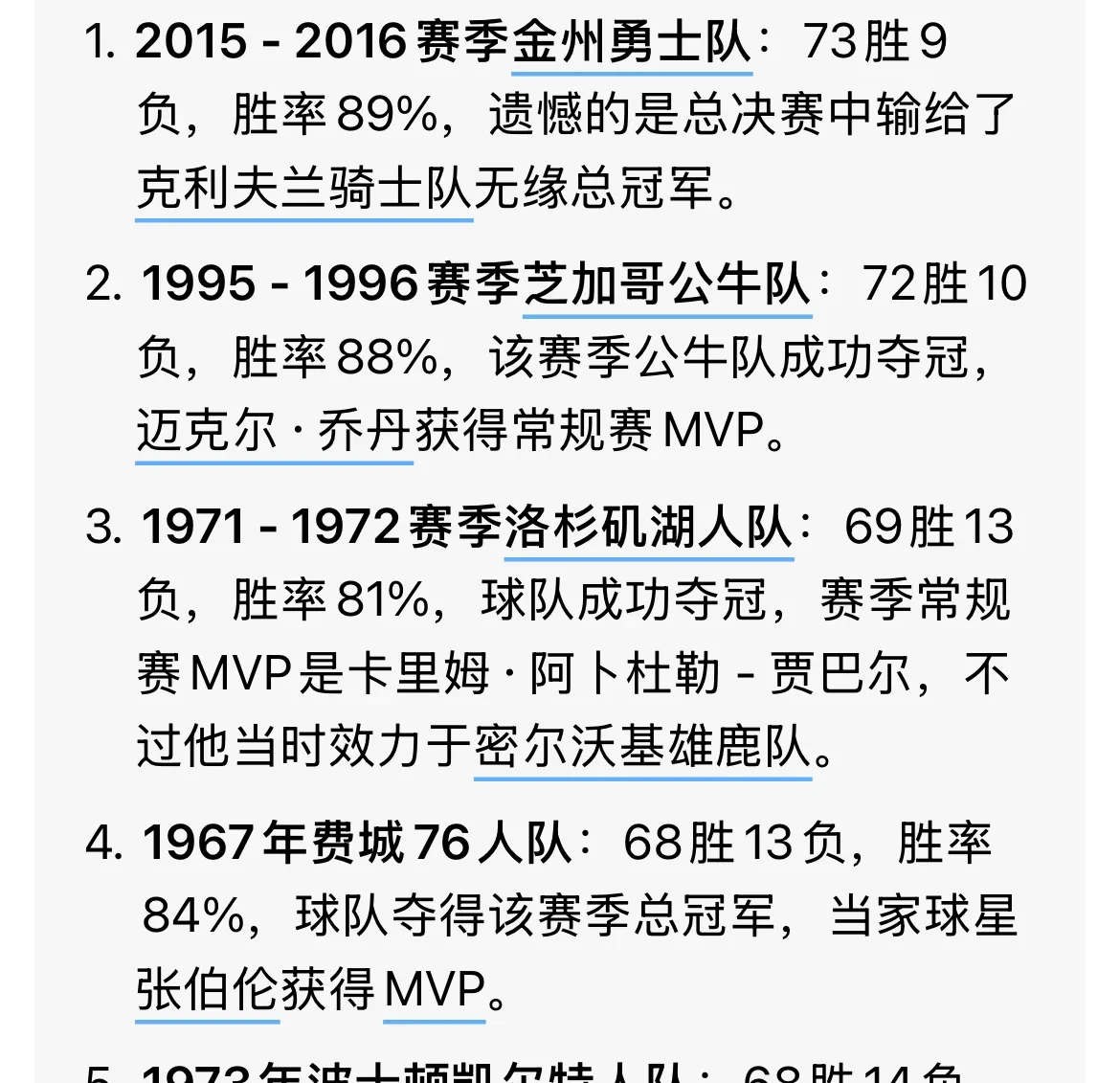1120x1083 pixels.
Task: Tap the 密尔沃基雄鹿队 link
Action: [642, 748]
